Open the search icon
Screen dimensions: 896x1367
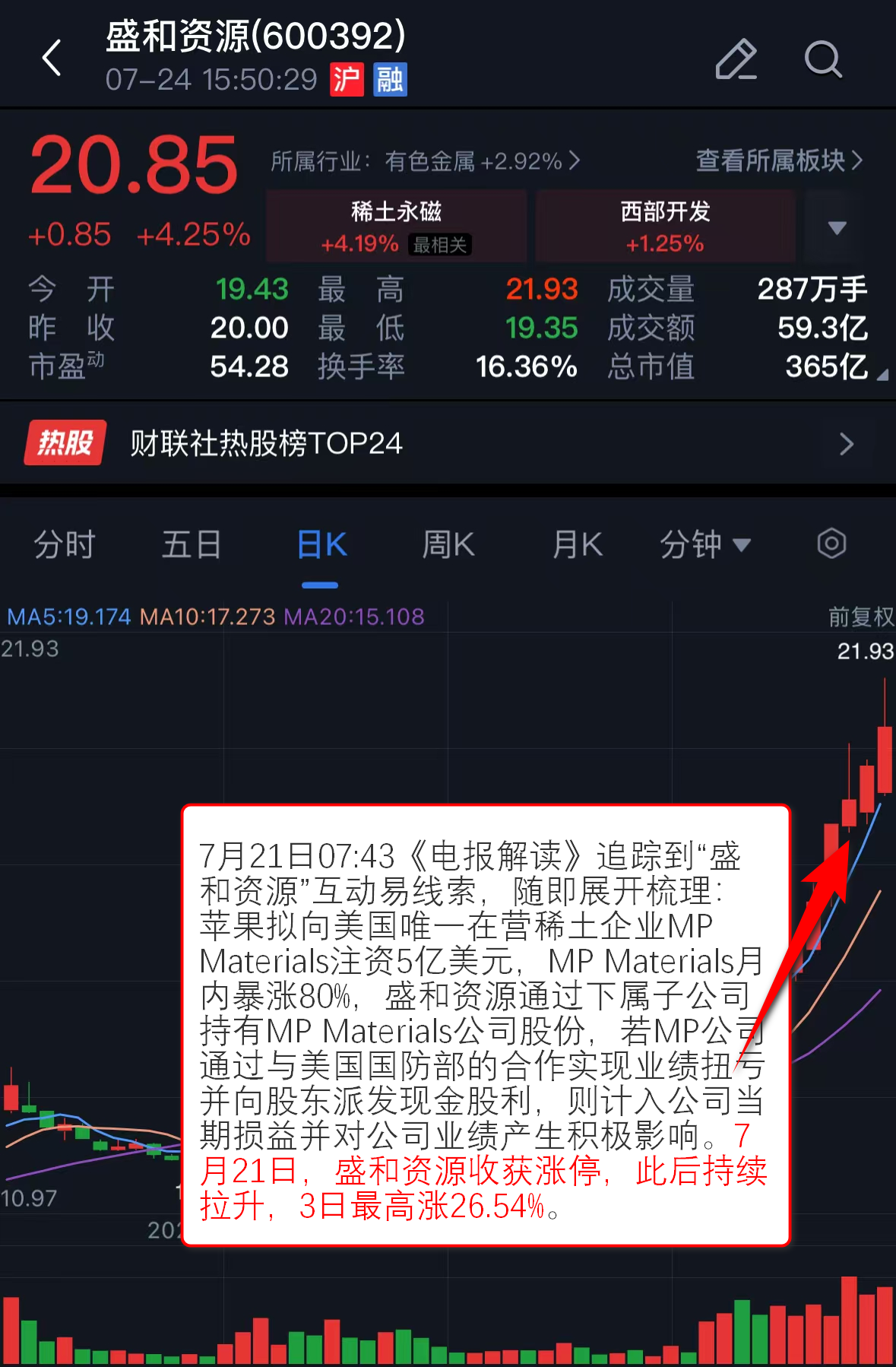tap(824, 59)
